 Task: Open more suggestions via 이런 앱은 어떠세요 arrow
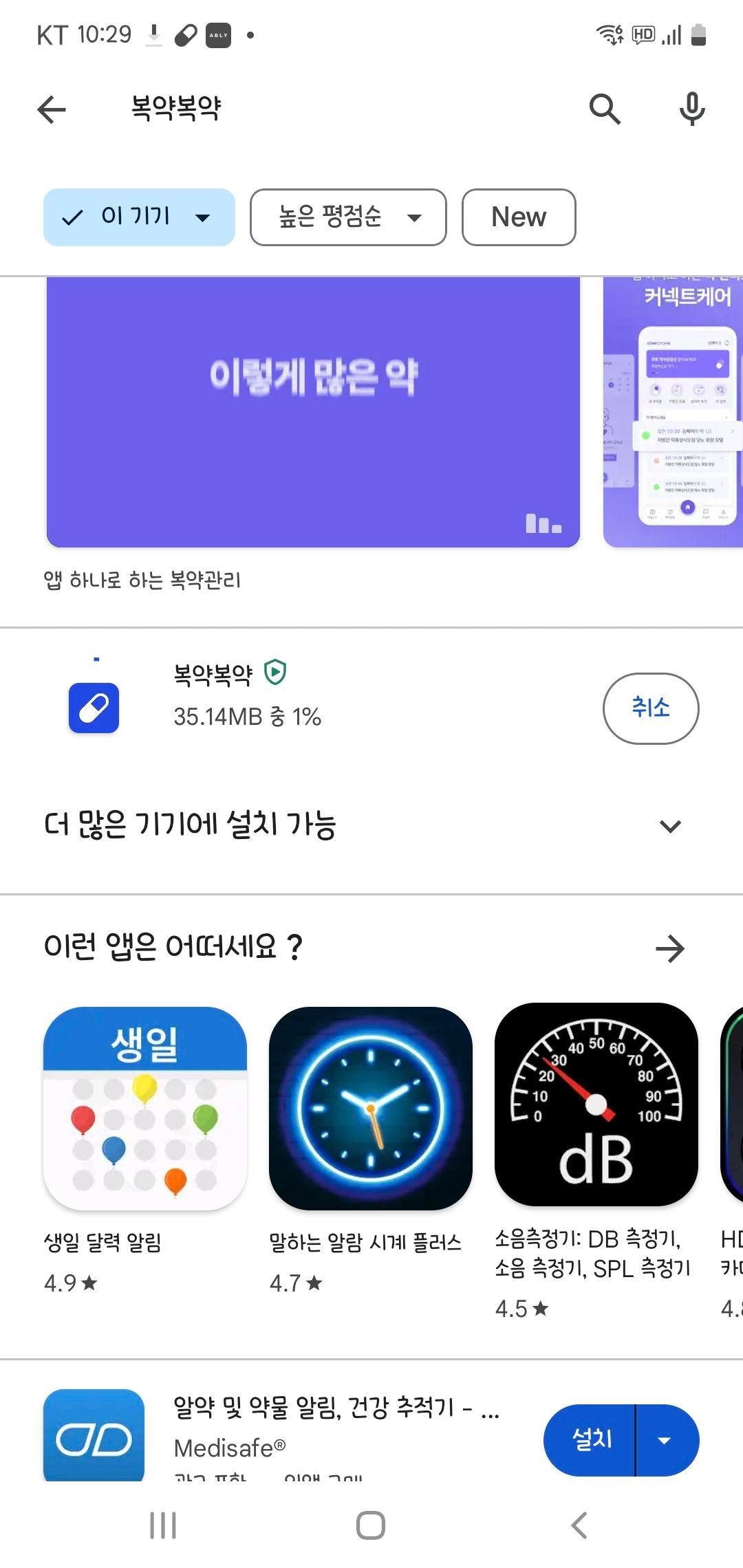669,949
